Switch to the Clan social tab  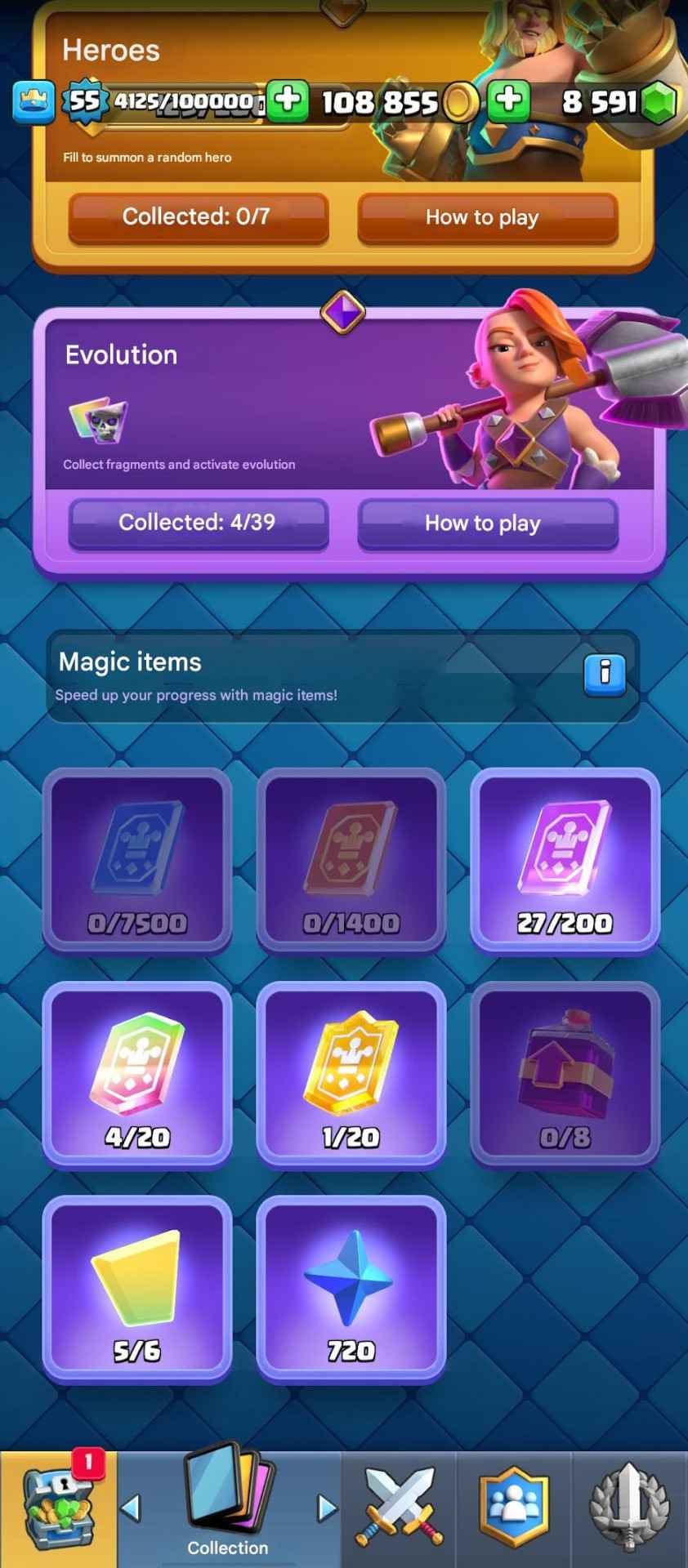click(514, 1509)
